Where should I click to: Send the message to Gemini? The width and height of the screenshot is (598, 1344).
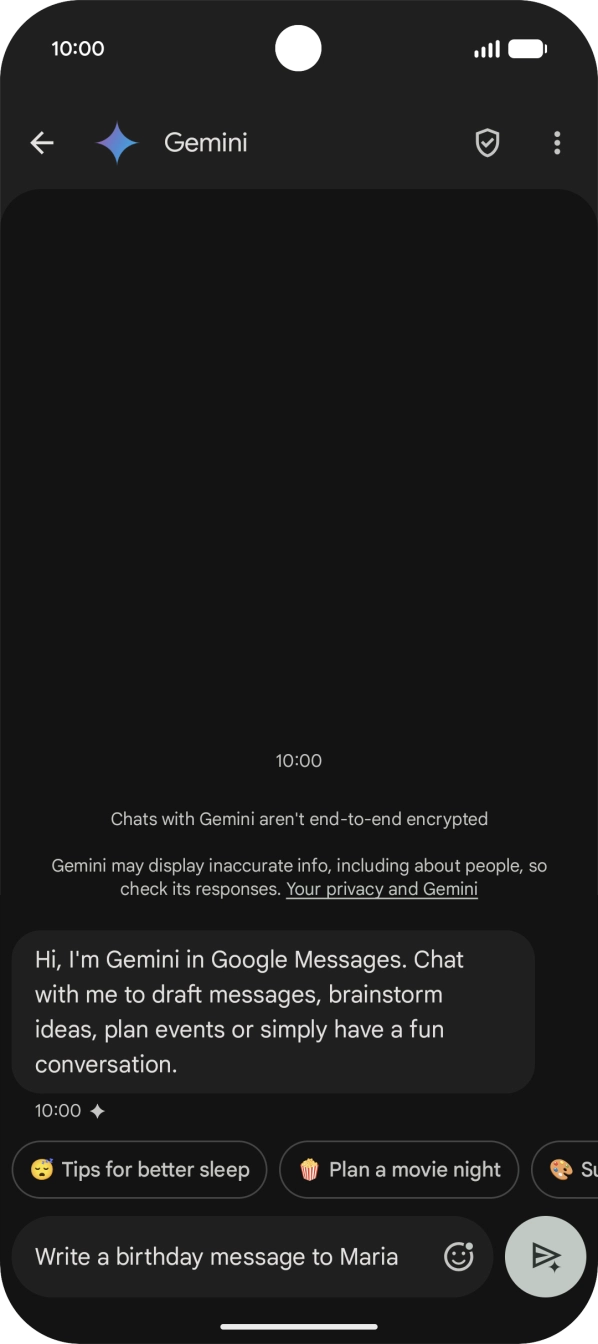(x=546, y=1257)
